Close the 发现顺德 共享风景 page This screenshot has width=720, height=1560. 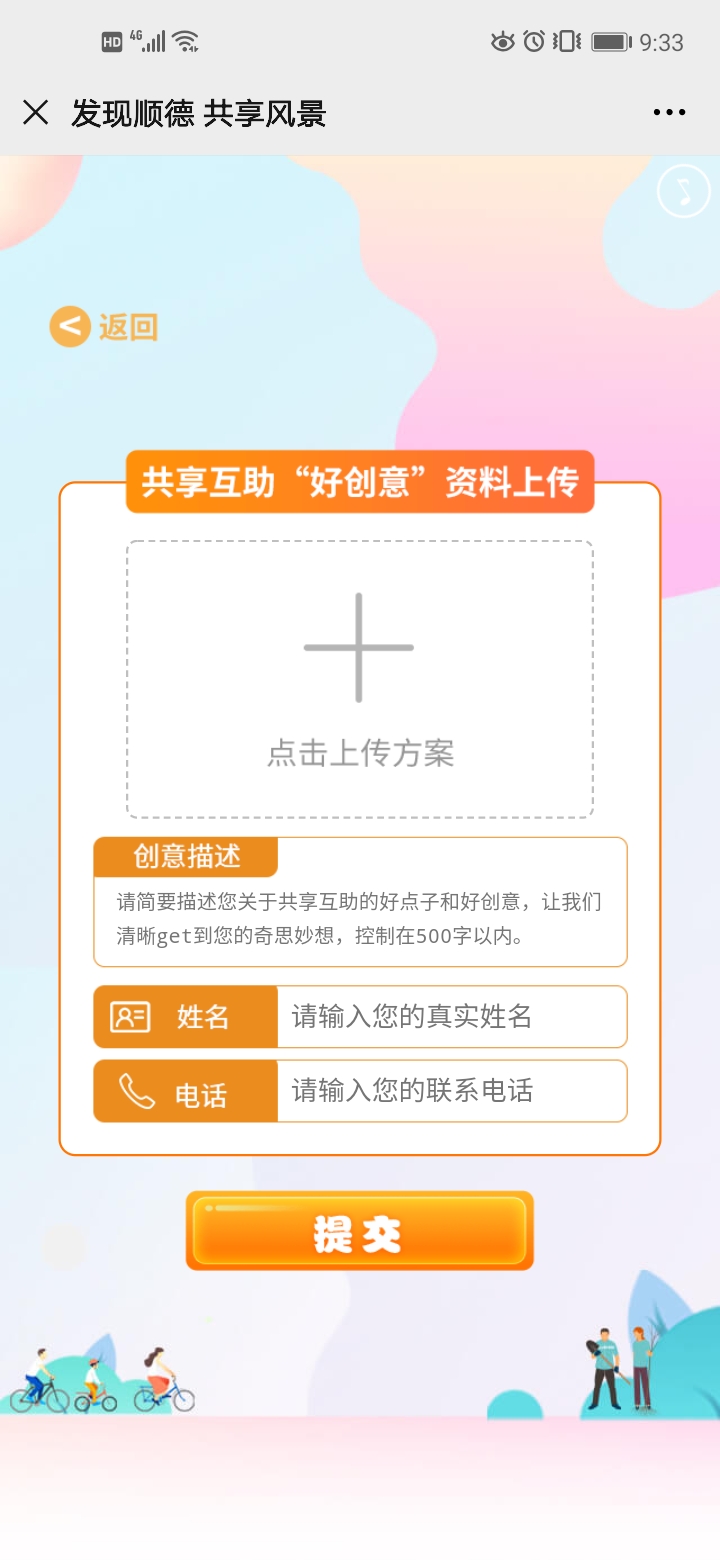click(36, 112)
